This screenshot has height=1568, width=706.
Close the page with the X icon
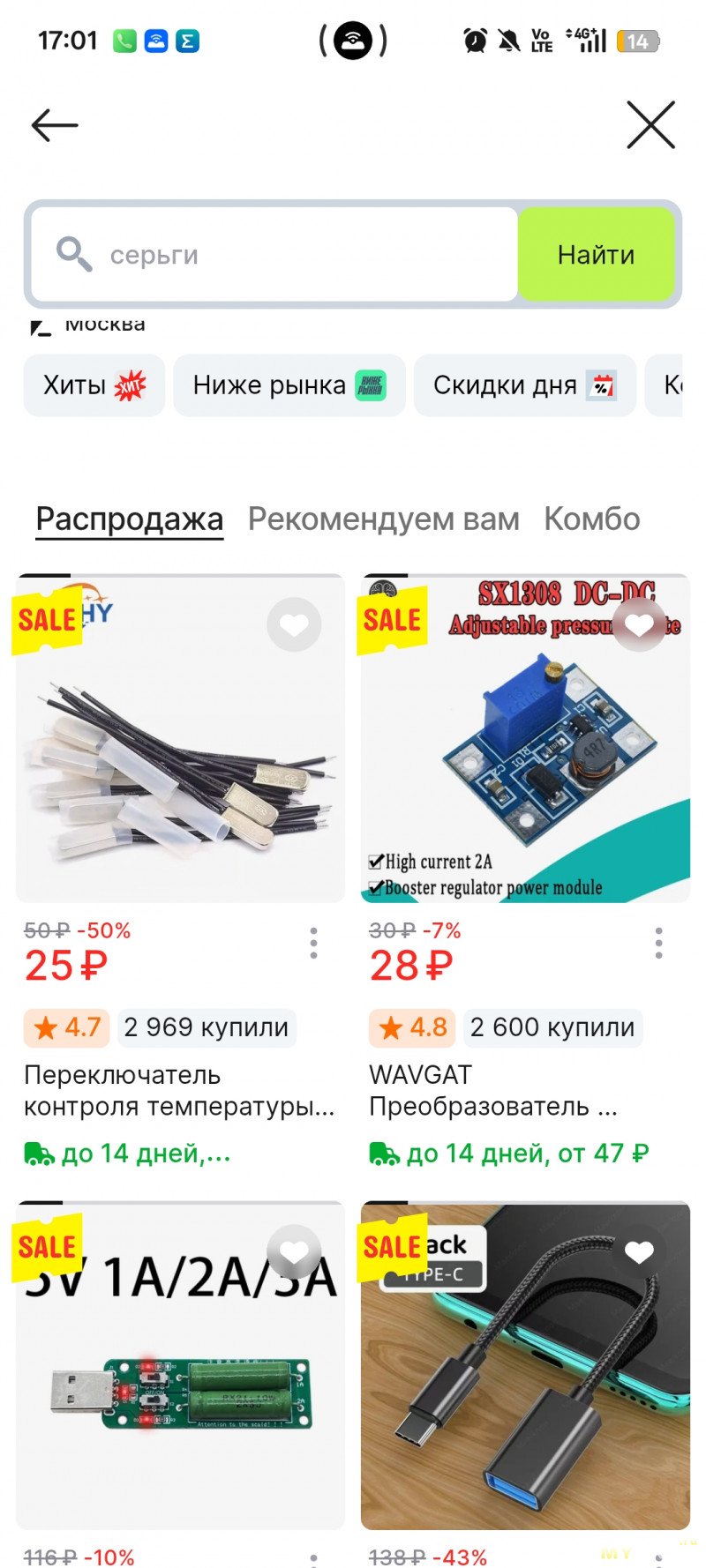pos(650,125)
